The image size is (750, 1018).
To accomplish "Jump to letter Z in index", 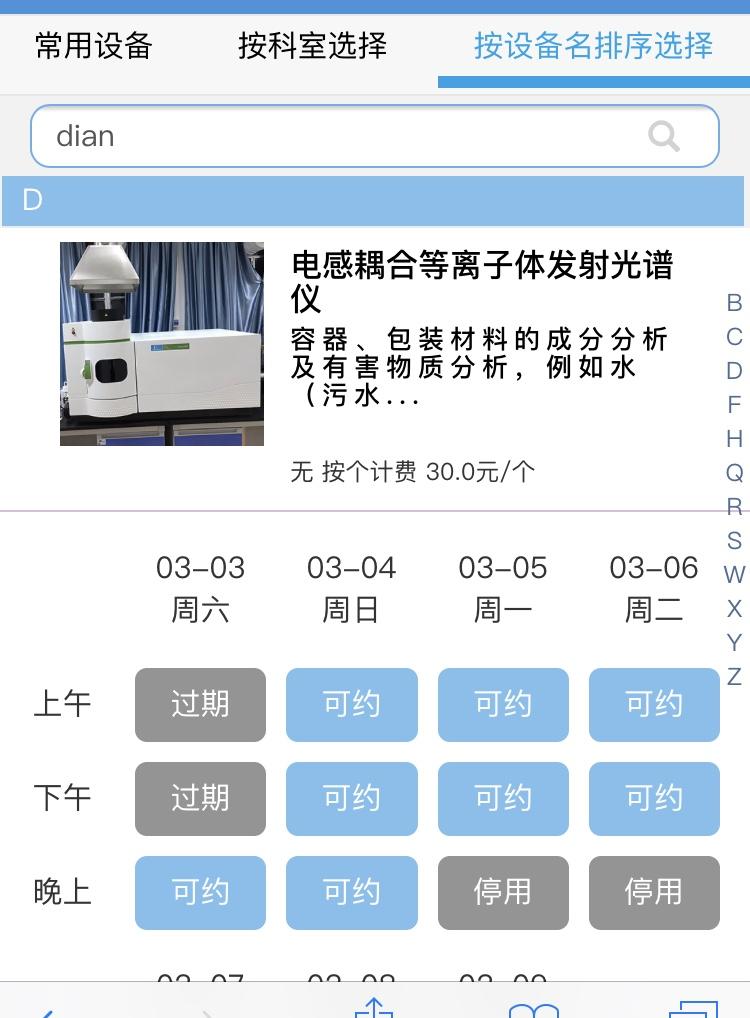I will pos(734,677).
